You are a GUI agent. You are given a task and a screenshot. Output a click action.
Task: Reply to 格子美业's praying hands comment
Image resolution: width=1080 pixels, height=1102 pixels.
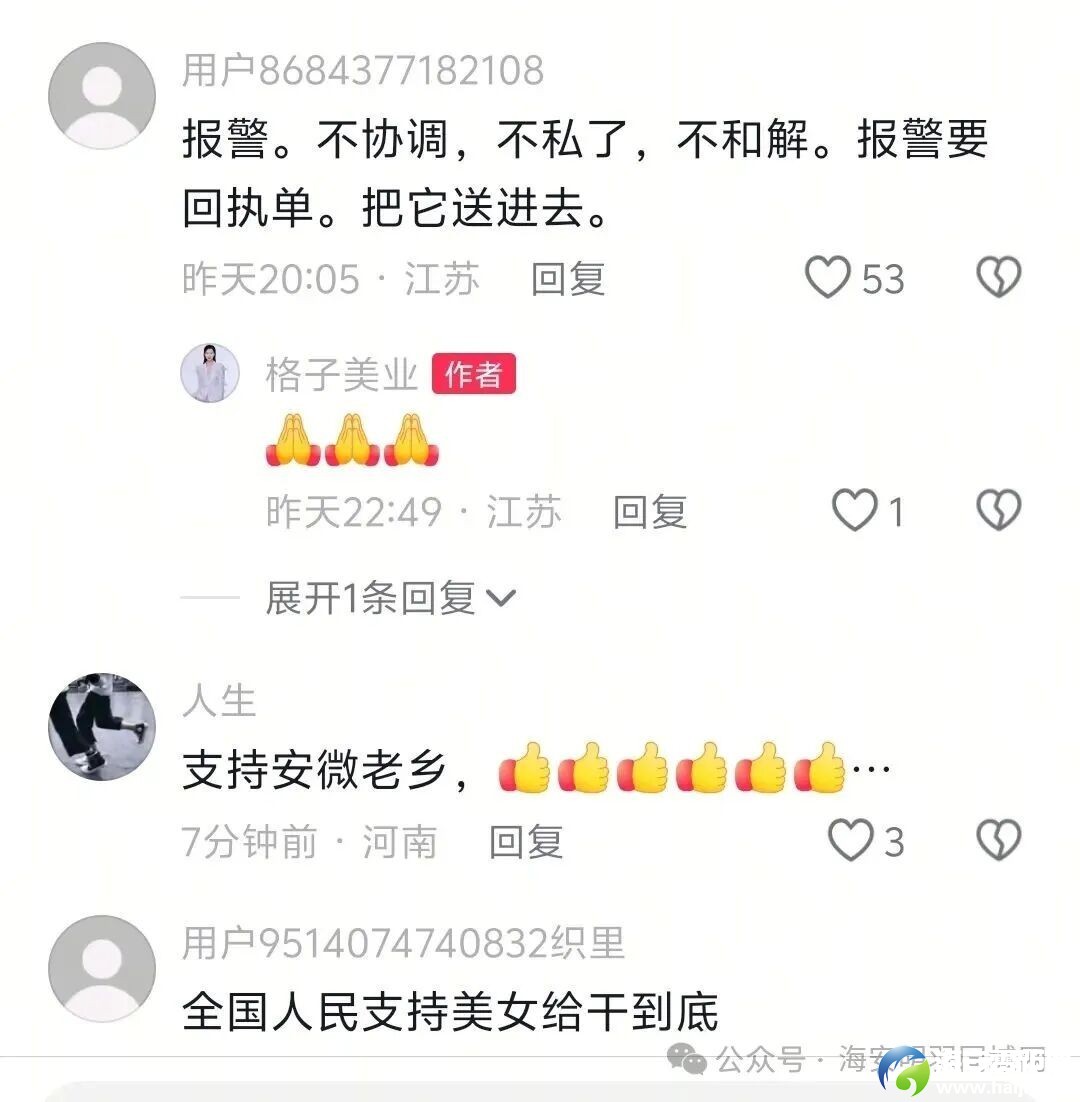click(x=650, y=512)
